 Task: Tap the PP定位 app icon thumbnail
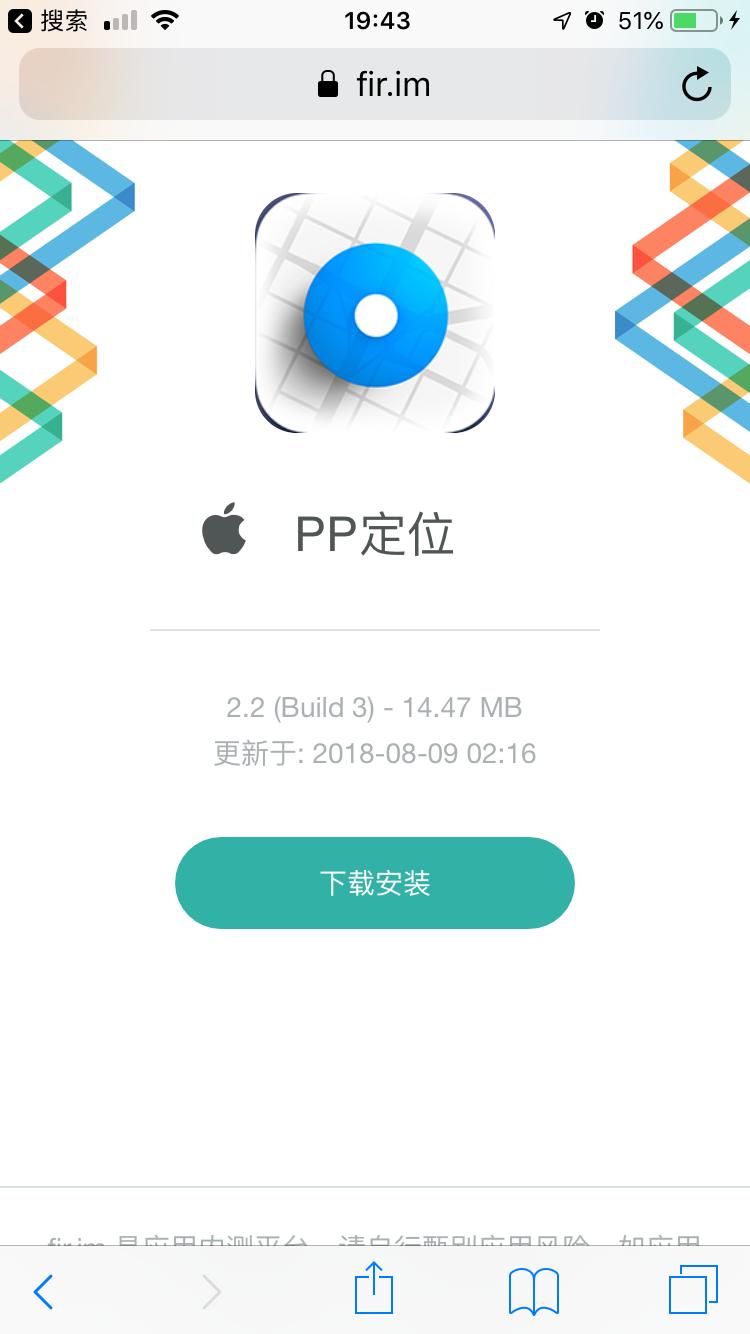click(374, 314)
